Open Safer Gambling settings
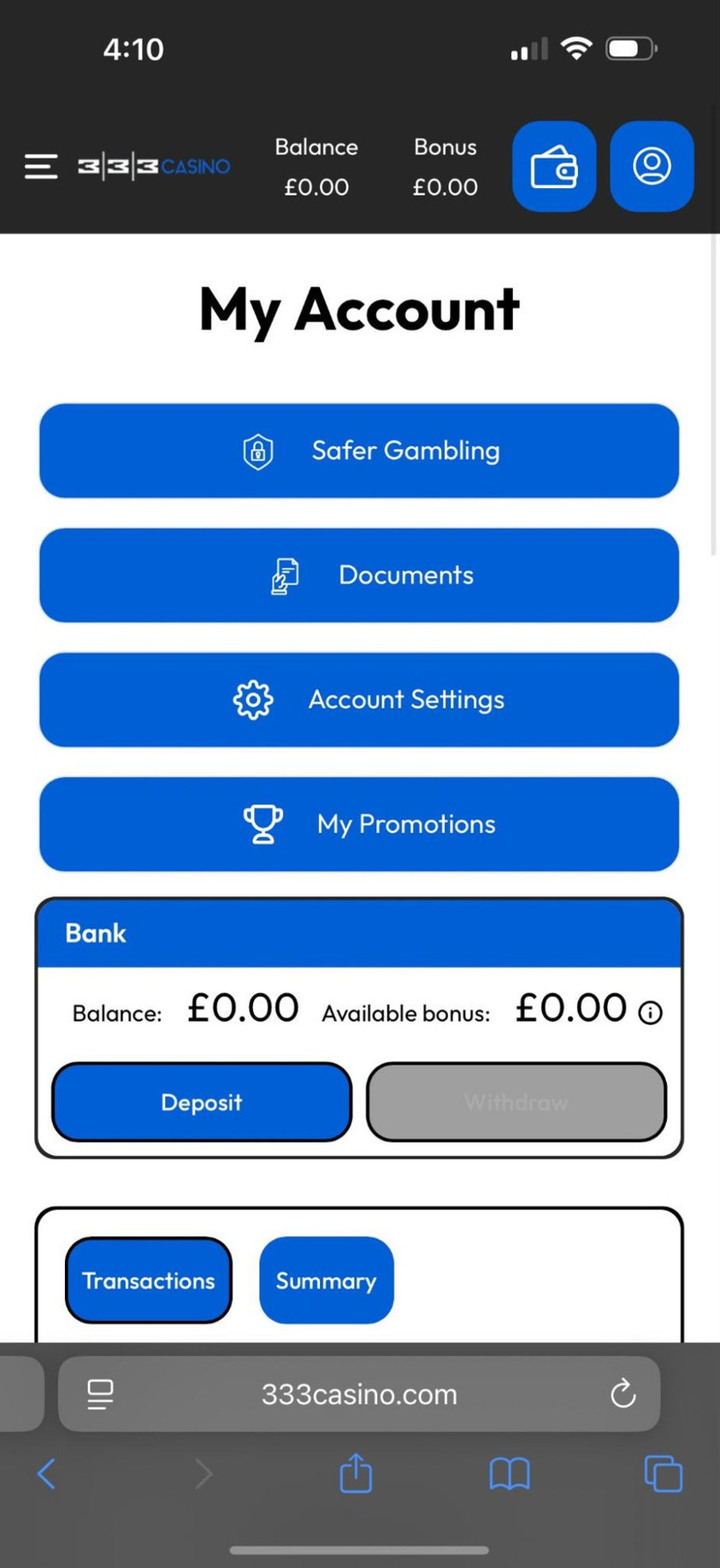The image size is (720, 1568). click(x=359, y=451)
